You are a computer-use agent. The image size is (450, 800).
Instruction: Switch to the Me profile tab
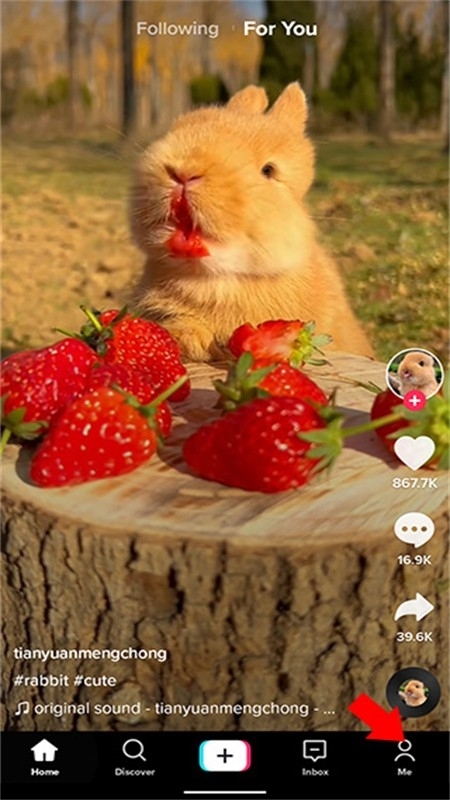(405, 758)
